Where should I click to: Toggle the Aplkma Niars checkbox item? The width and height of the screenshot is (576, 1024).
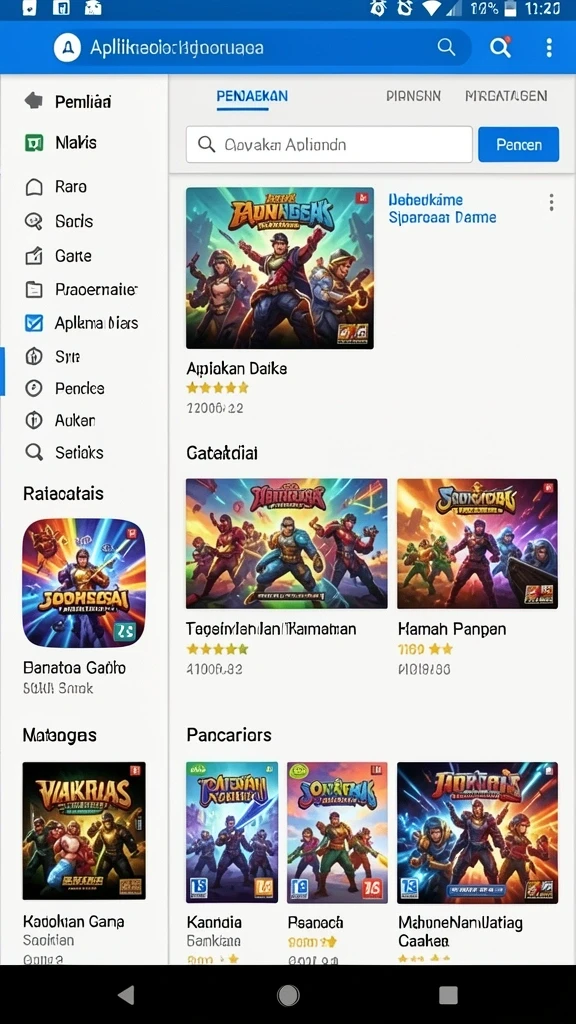pyautogui.click(x=81, y=323)
